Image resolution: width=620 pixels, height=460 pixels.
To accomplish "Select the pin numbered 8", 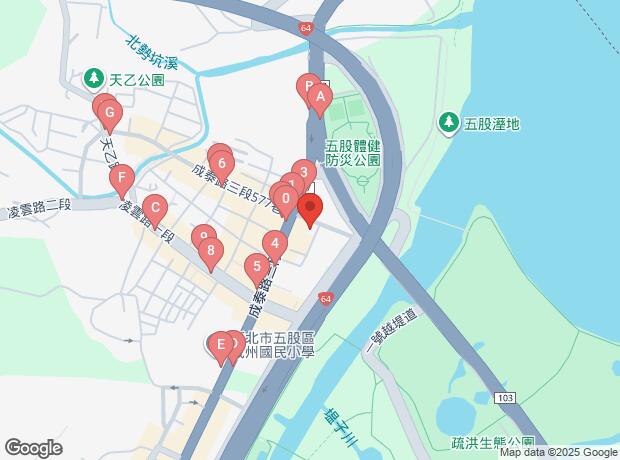I will pos(209,251).
